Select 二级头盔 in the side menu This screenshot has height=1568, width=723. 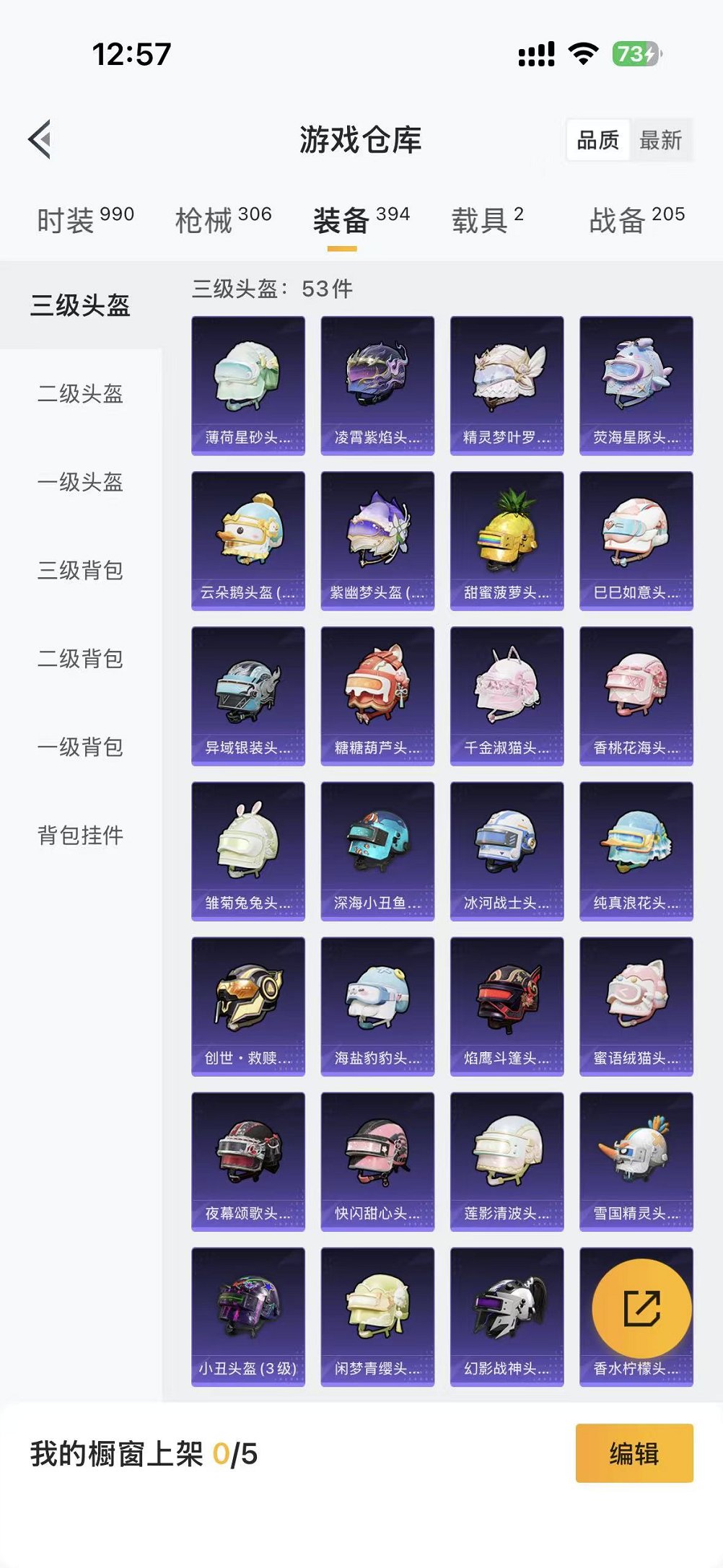[80, 394]
